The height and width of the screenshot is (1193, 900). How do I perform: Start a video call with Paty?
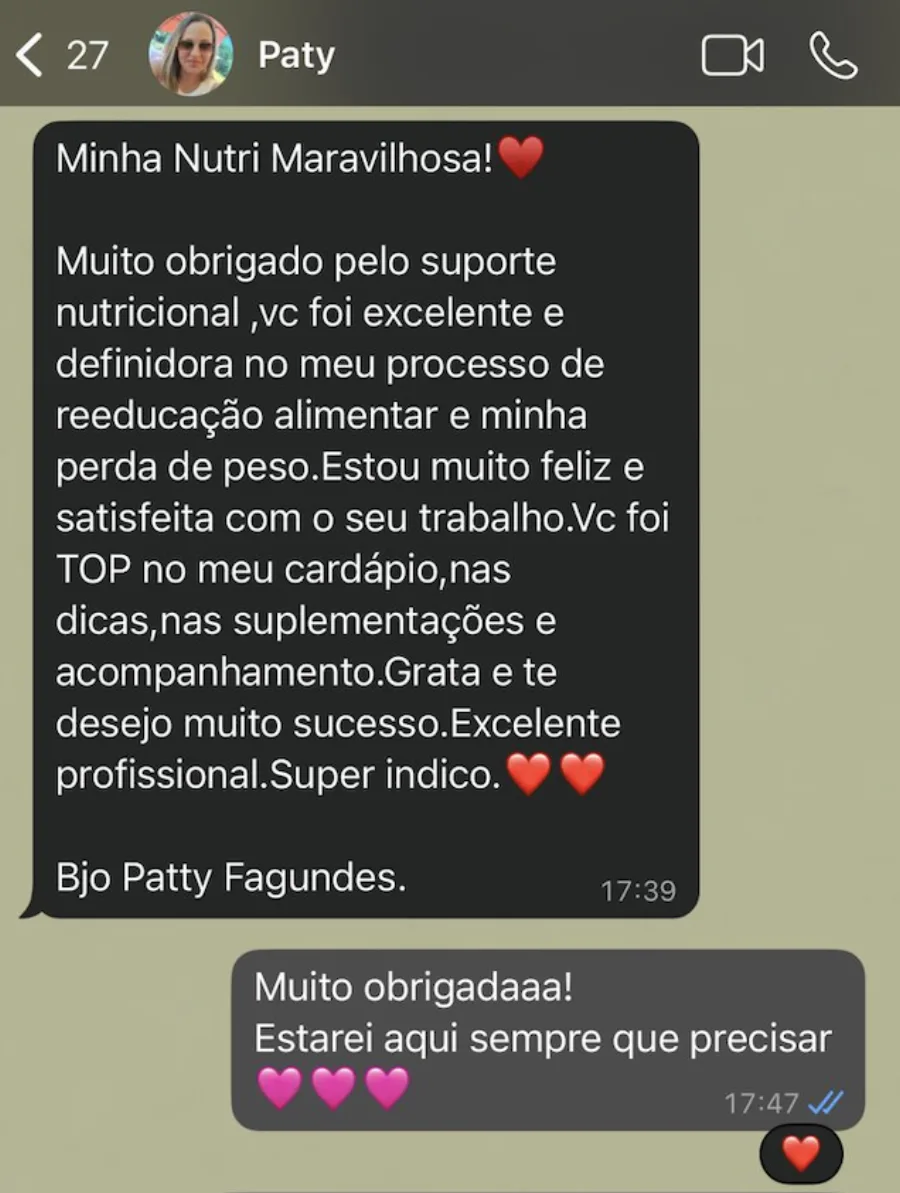(x=732, y=56)
